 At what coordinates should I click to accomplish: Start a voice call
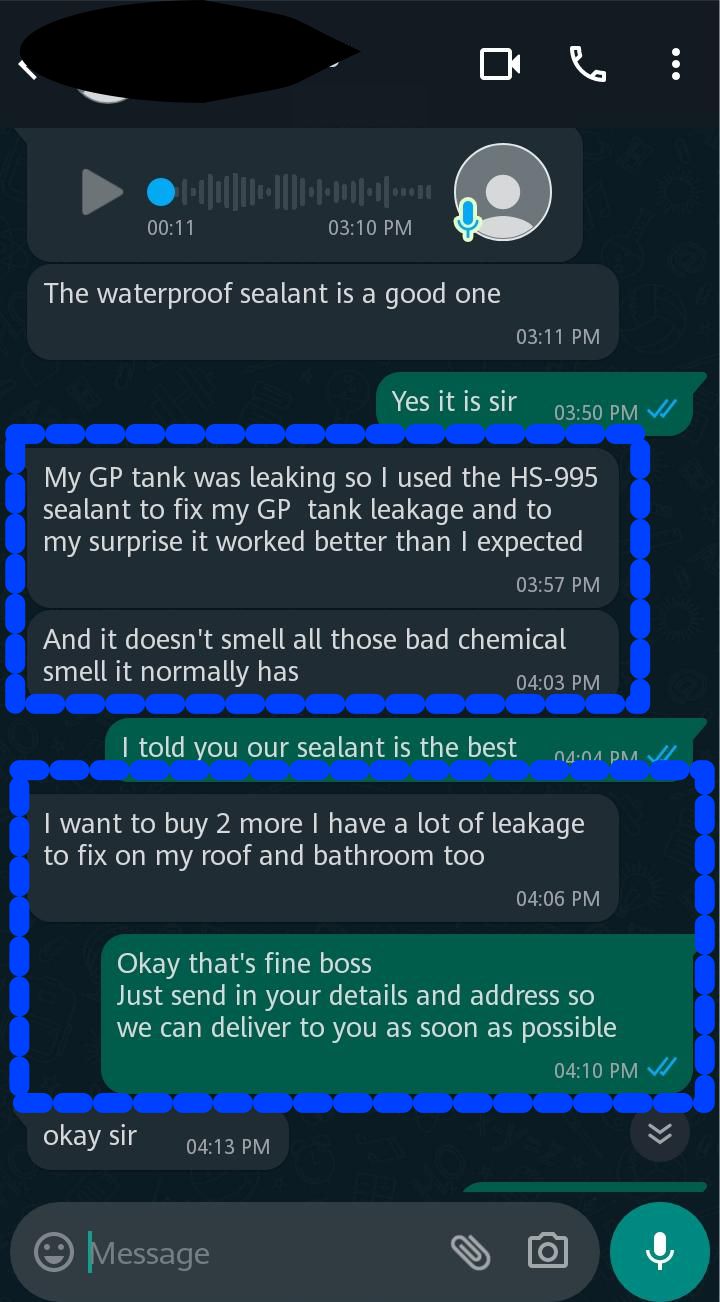click(587, 65)
